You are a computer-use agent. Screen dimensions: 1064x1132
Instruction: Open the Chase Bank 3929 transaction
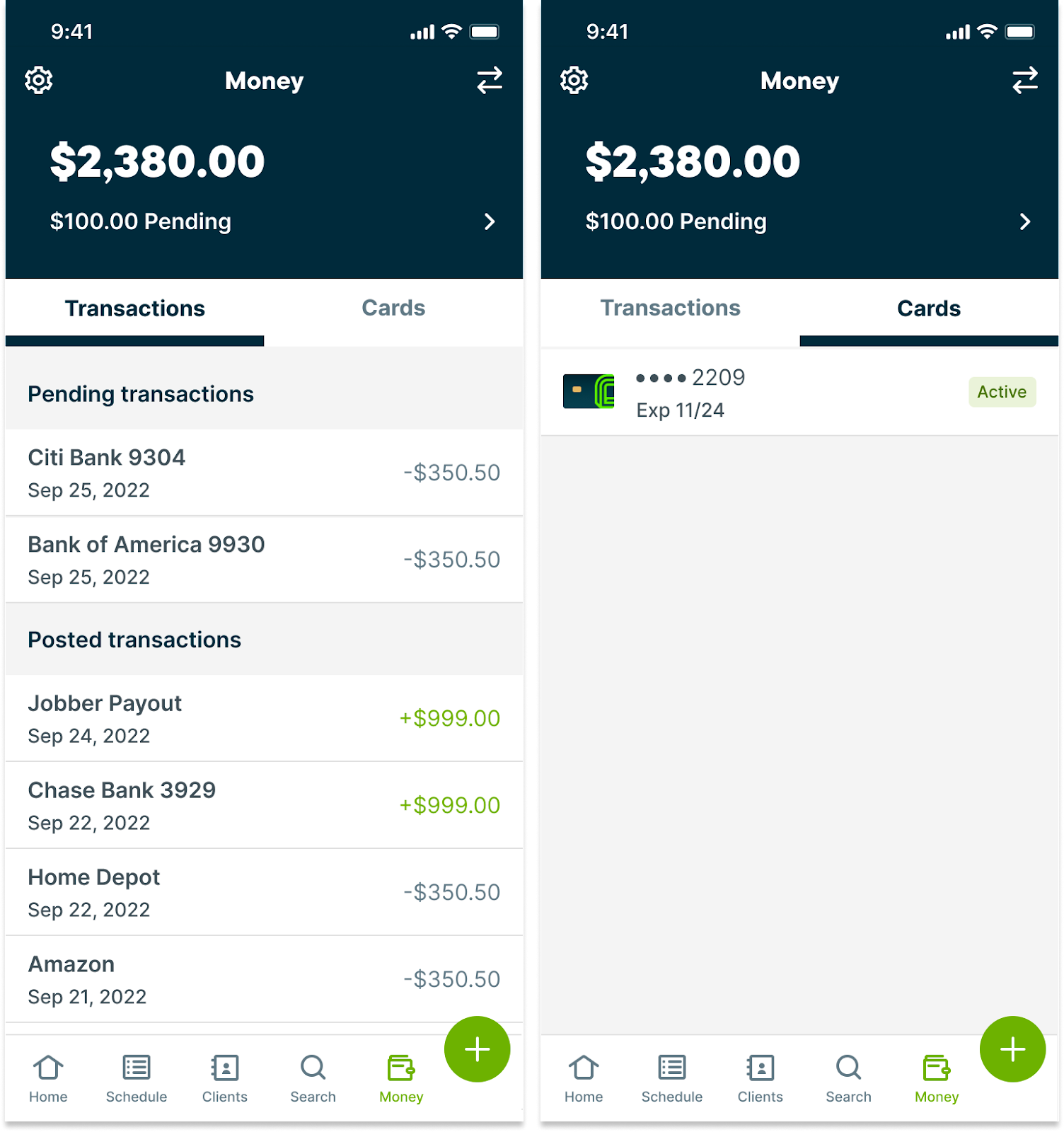click(x=263, y=805)
